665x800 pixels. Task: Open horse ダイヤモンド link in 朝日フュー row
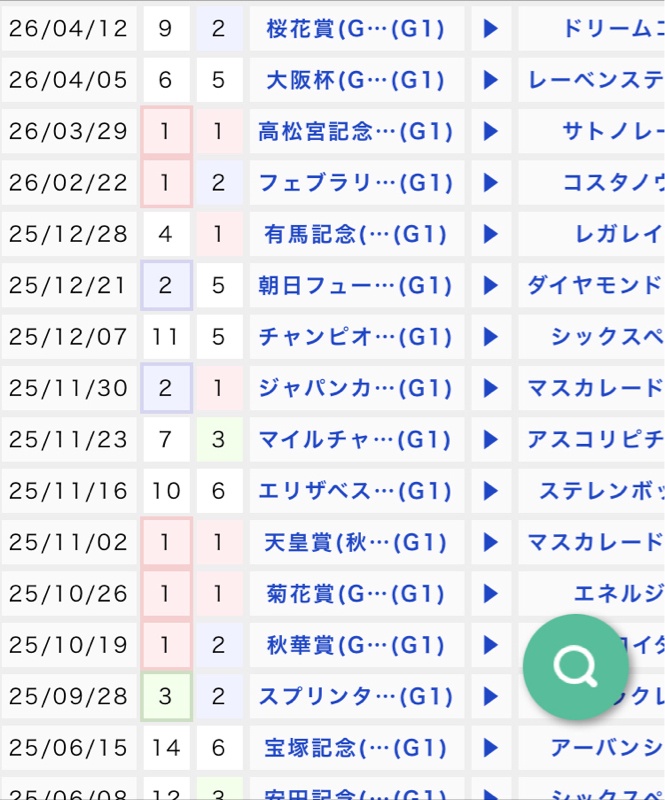pos(596,285)
